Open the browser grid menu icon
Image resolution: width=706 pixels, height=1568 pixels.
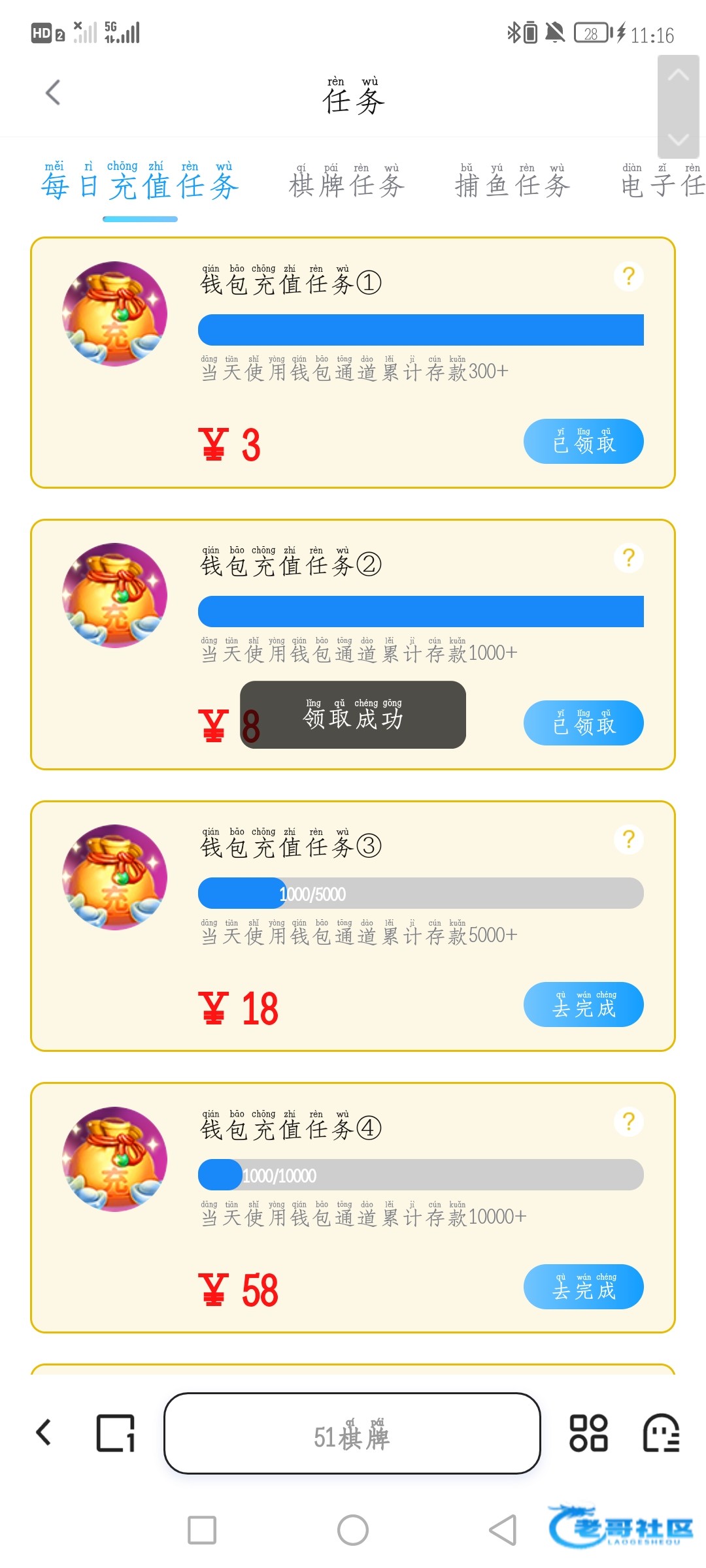pos(588,1433)
